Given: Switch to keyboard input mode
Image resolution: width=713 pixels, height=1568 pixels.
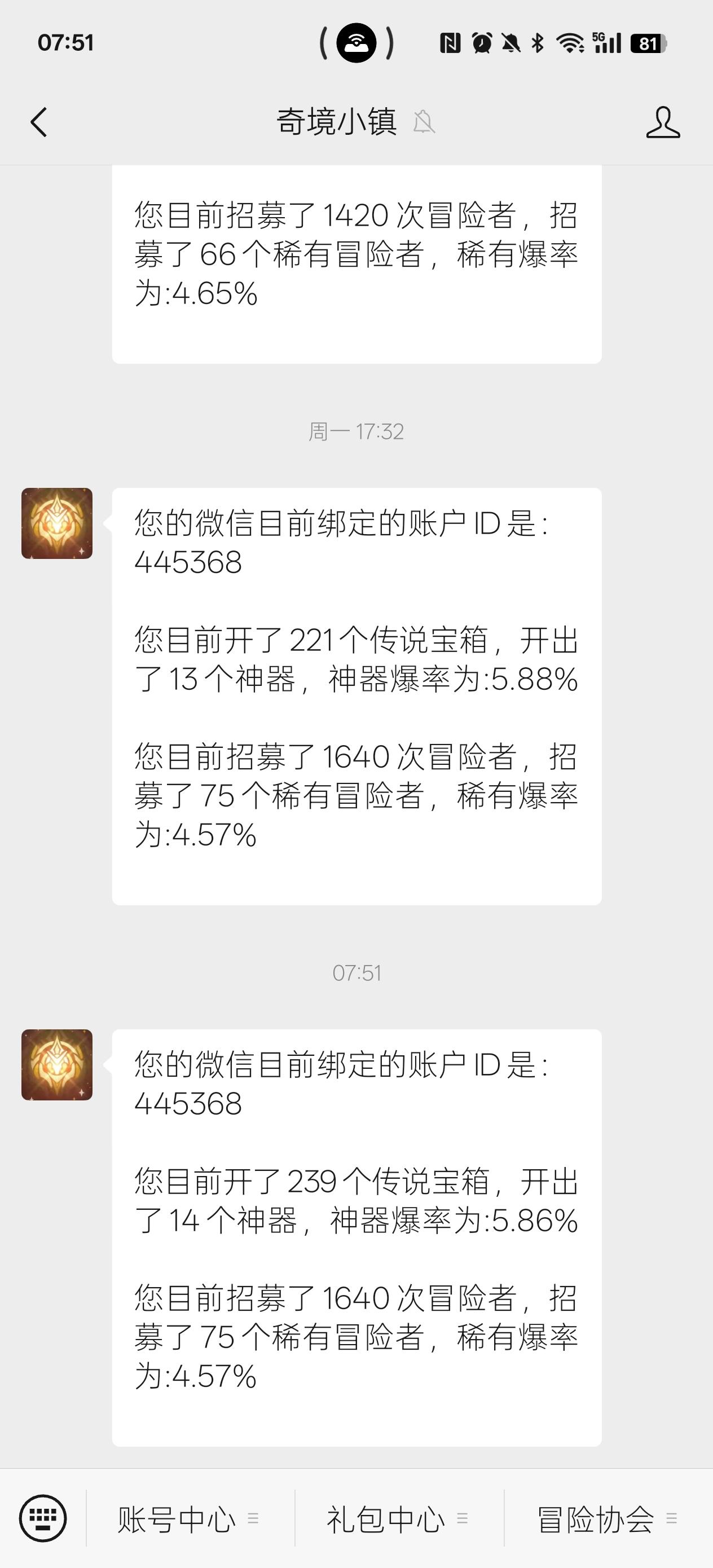Looking at the screenshot, I should (x=43, y=1518).
